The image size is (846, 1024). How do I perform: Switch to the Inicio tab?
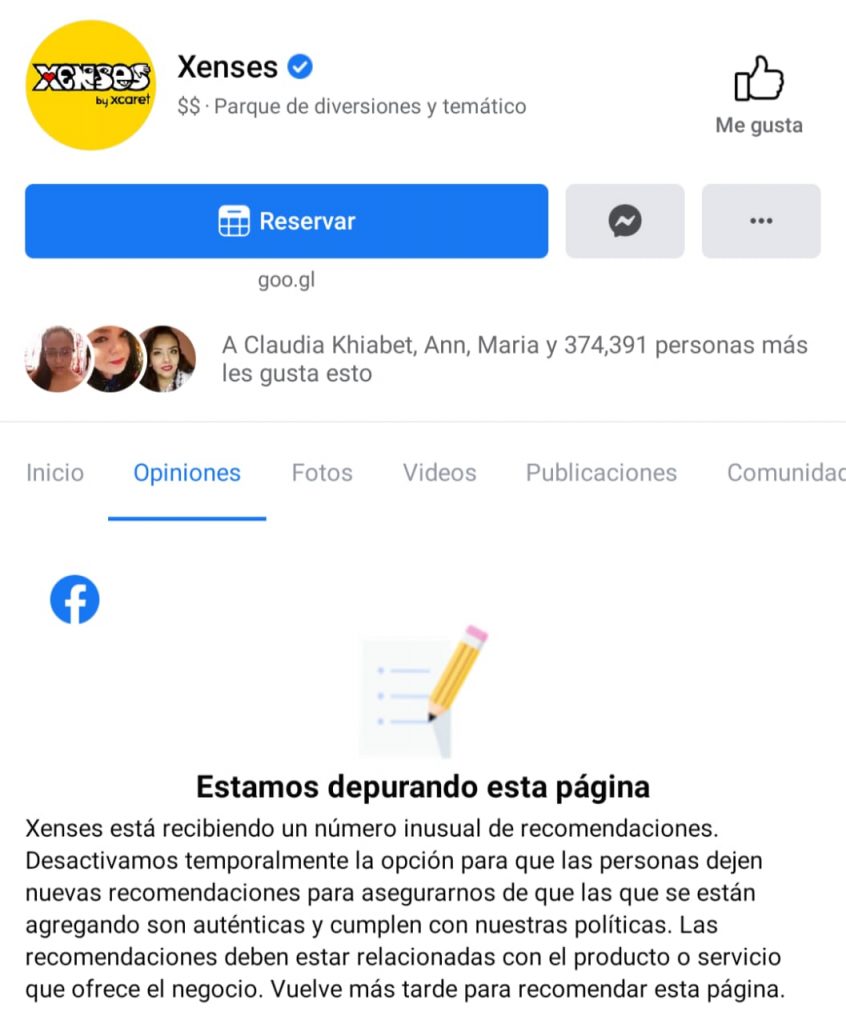(x=55, y=473)
